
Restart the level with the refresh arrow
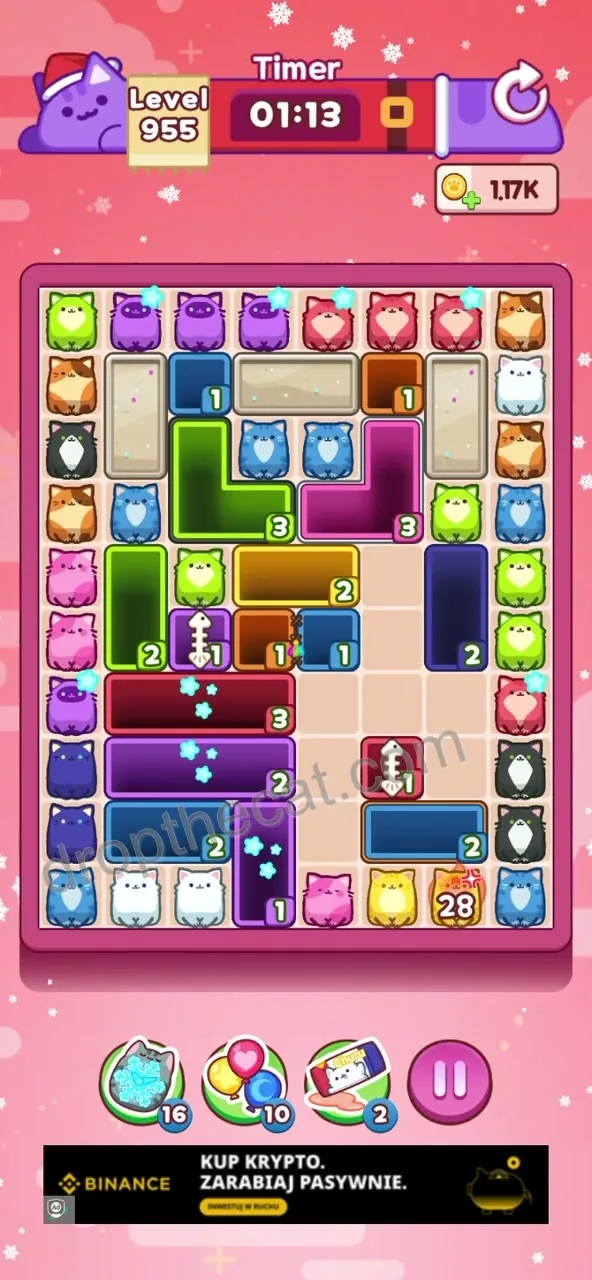point(520,97)
